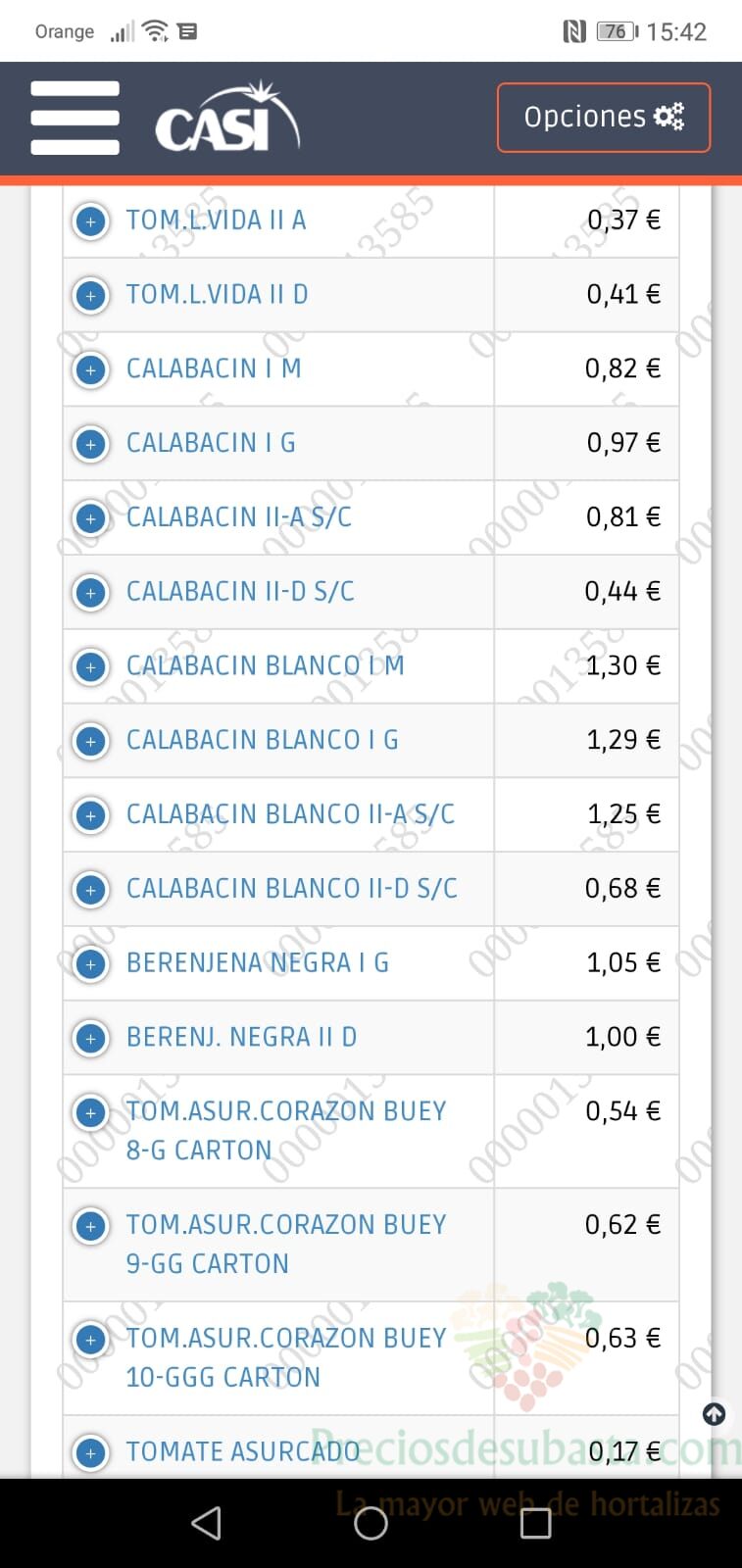The width and height of the screenshot is (742, 1568).
Task: Go back with the system back button
Action: click(206, 1523)
